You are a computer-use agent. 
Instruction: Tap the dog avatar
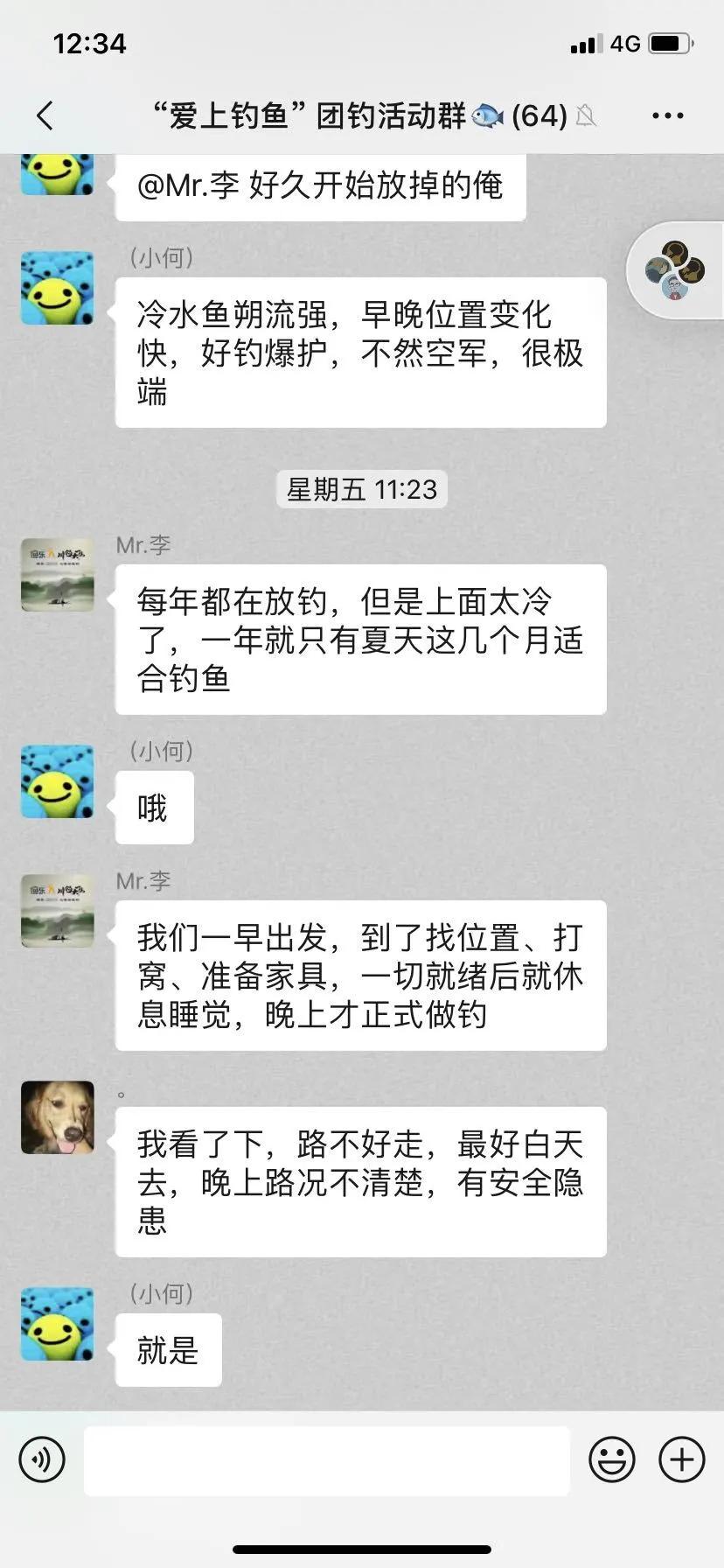(57, 1119)
